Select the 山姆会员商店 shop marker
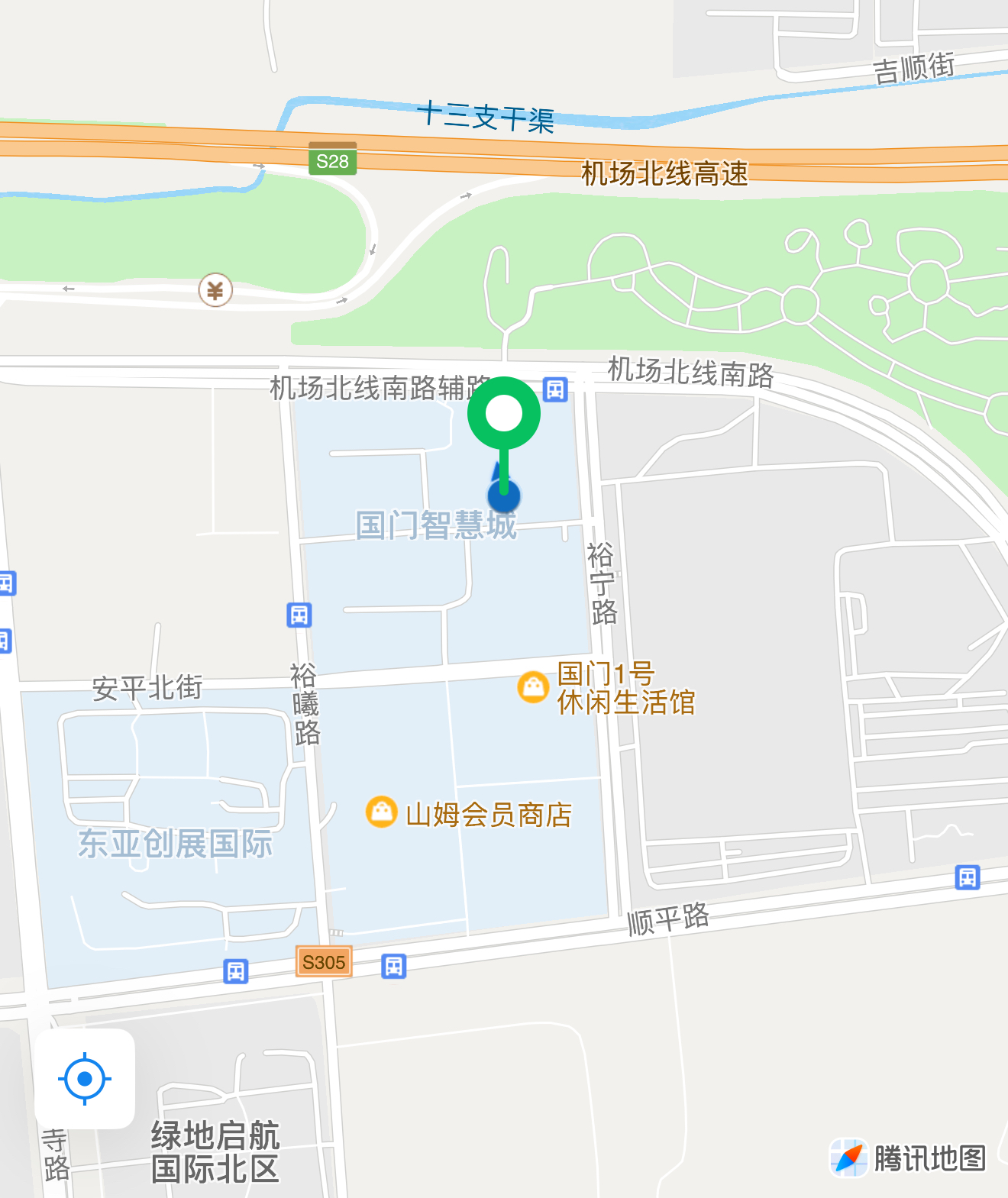This screenshot has width=1008, height=1198. coord(381,812)
